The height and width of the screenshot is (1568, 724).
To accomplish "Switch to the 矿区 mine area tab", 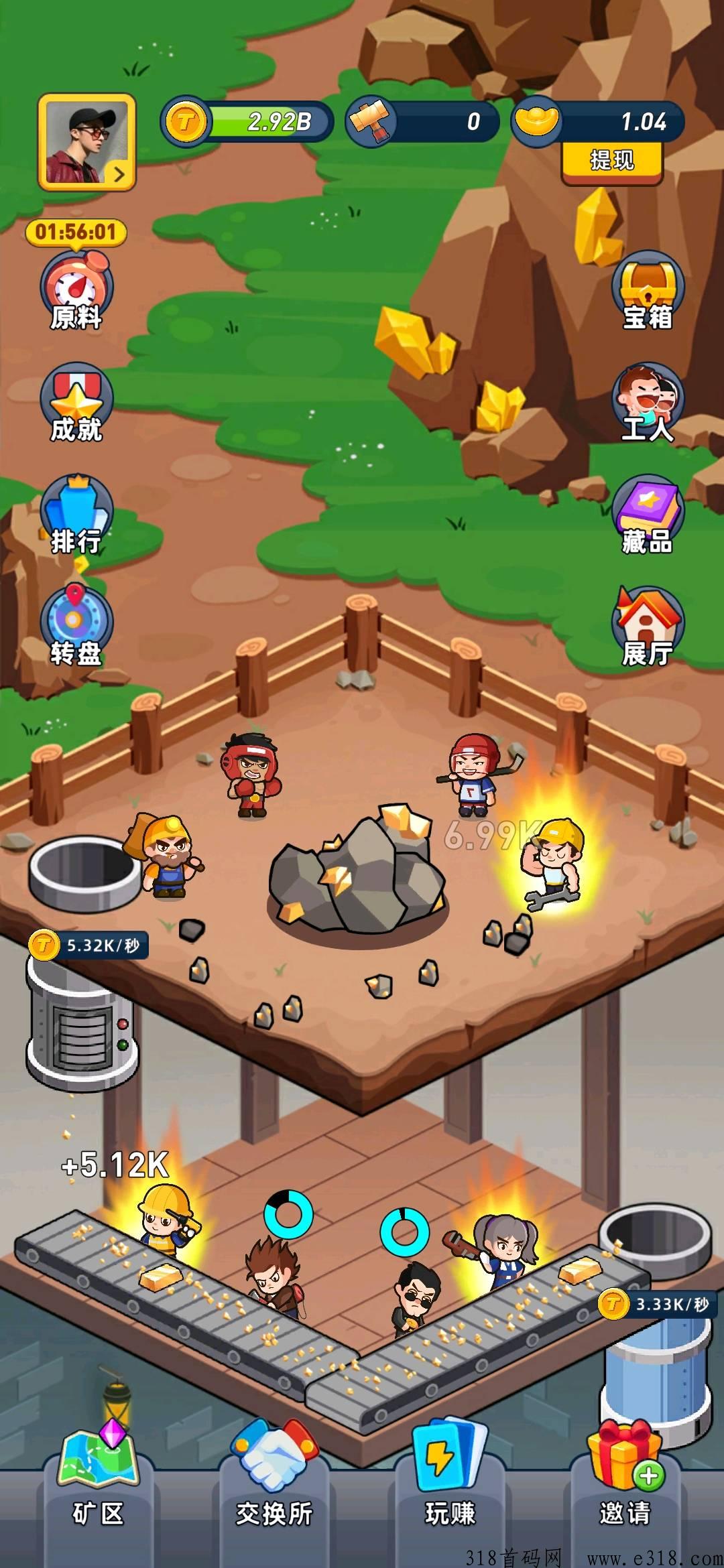I will click(98, 1491).
